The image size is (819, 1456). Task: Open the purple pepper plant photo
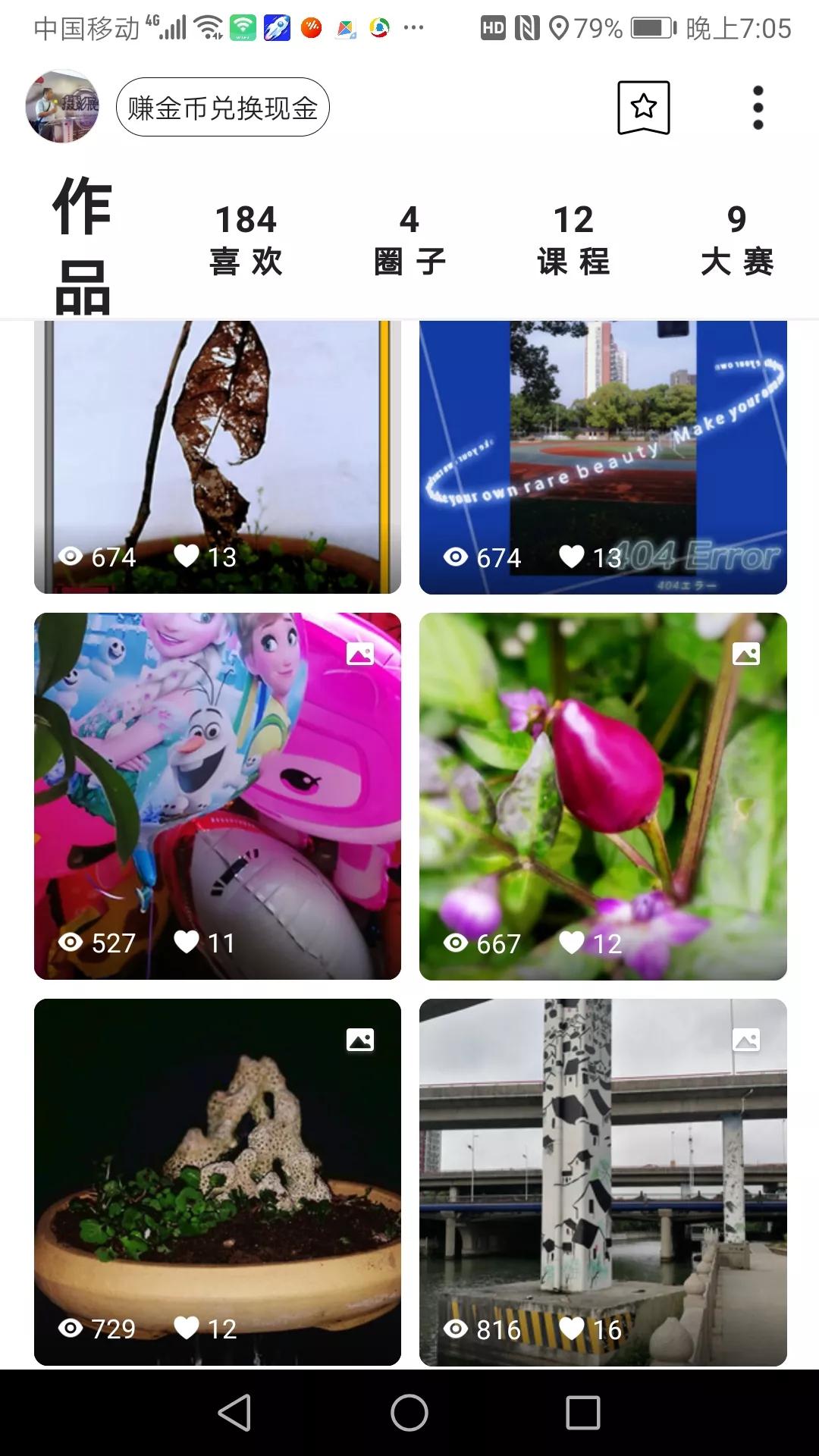(x=603, y=795)
